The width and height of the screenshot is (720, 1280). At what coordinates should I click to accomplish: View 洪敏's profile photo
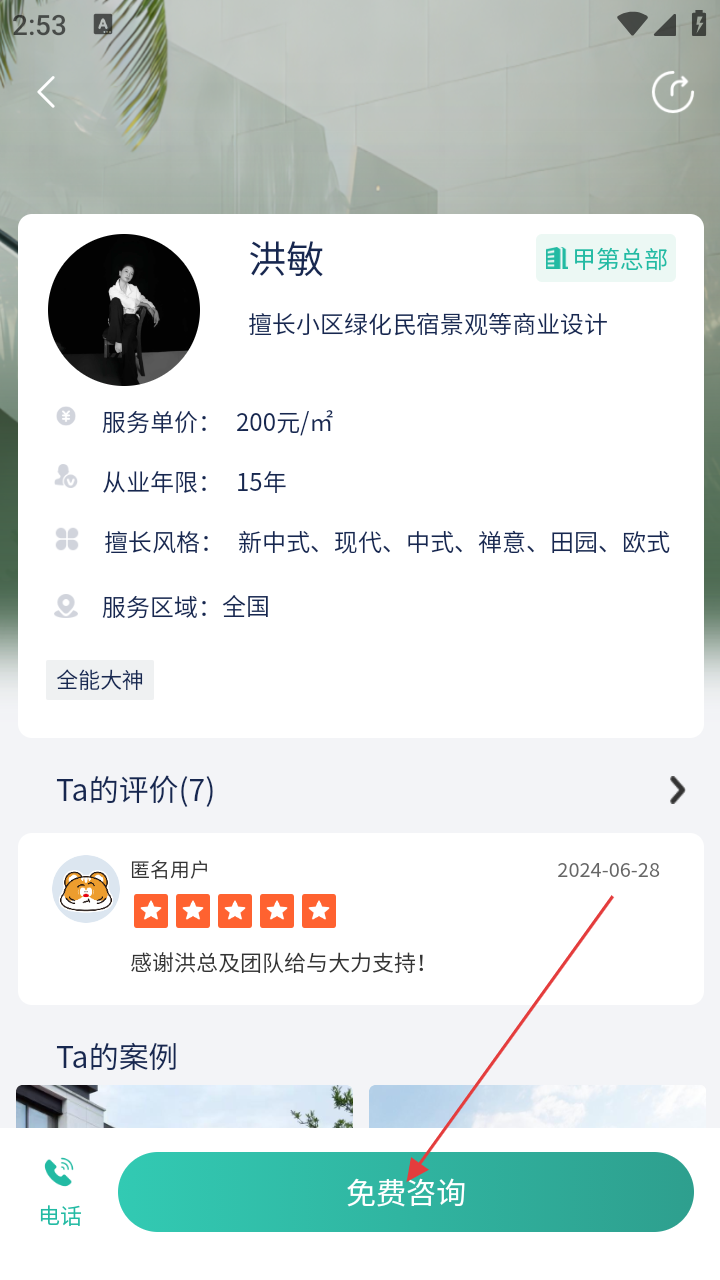coord(124,310)
